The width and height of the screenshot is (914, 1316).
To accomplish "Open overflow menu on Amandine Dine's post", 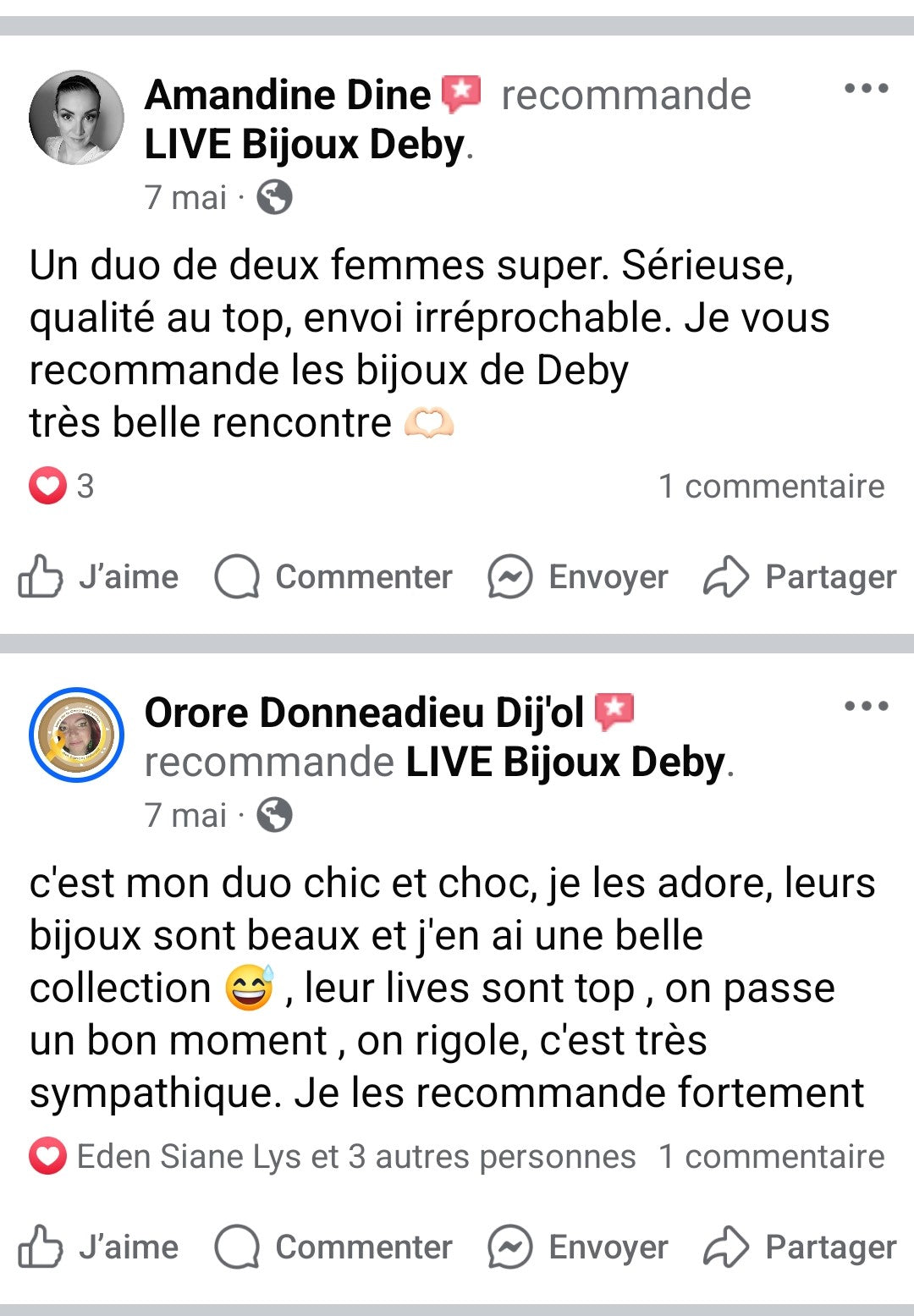I will [x=866, y=89].
